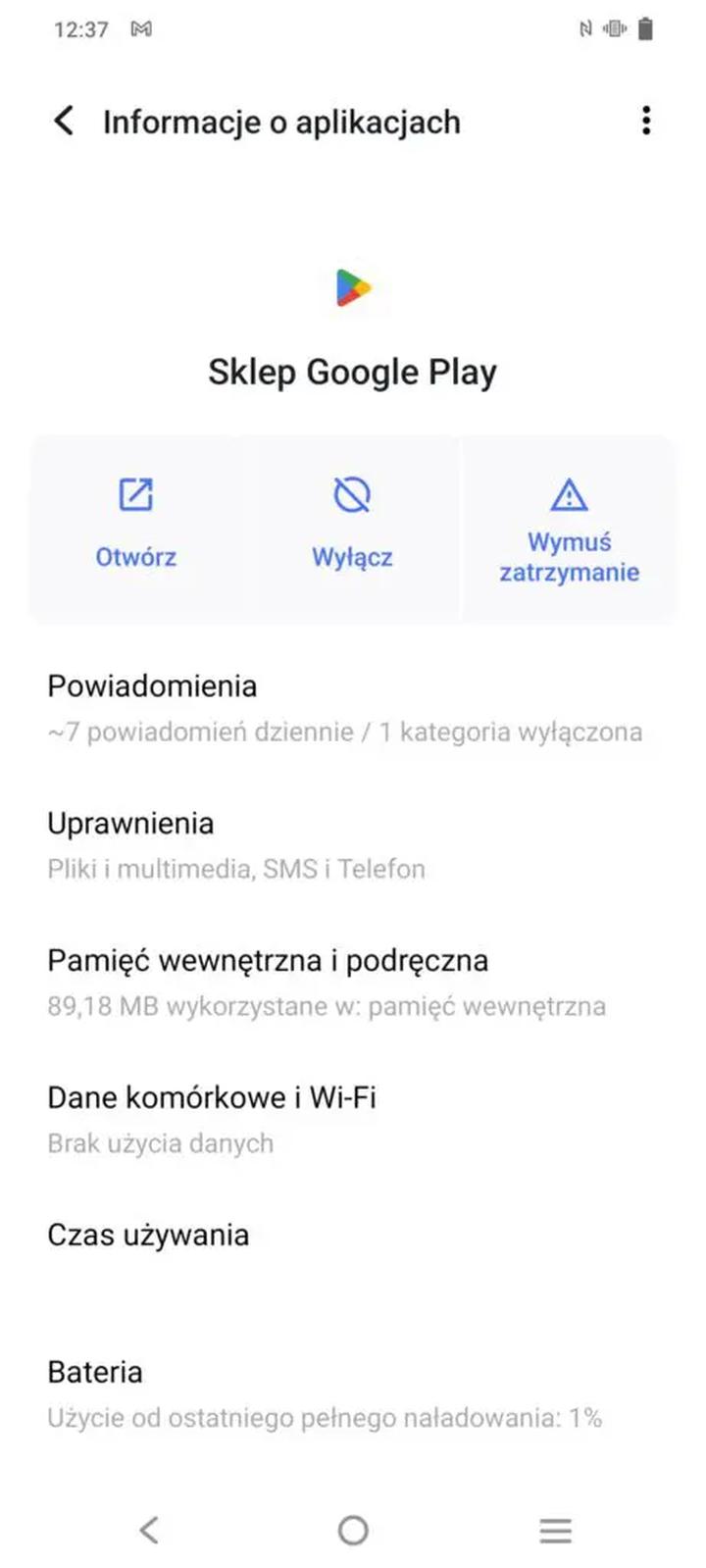This screenshot has width=706, height=1568.
Task: Tap the Otwórz open icon
Action: coord(135,495)
